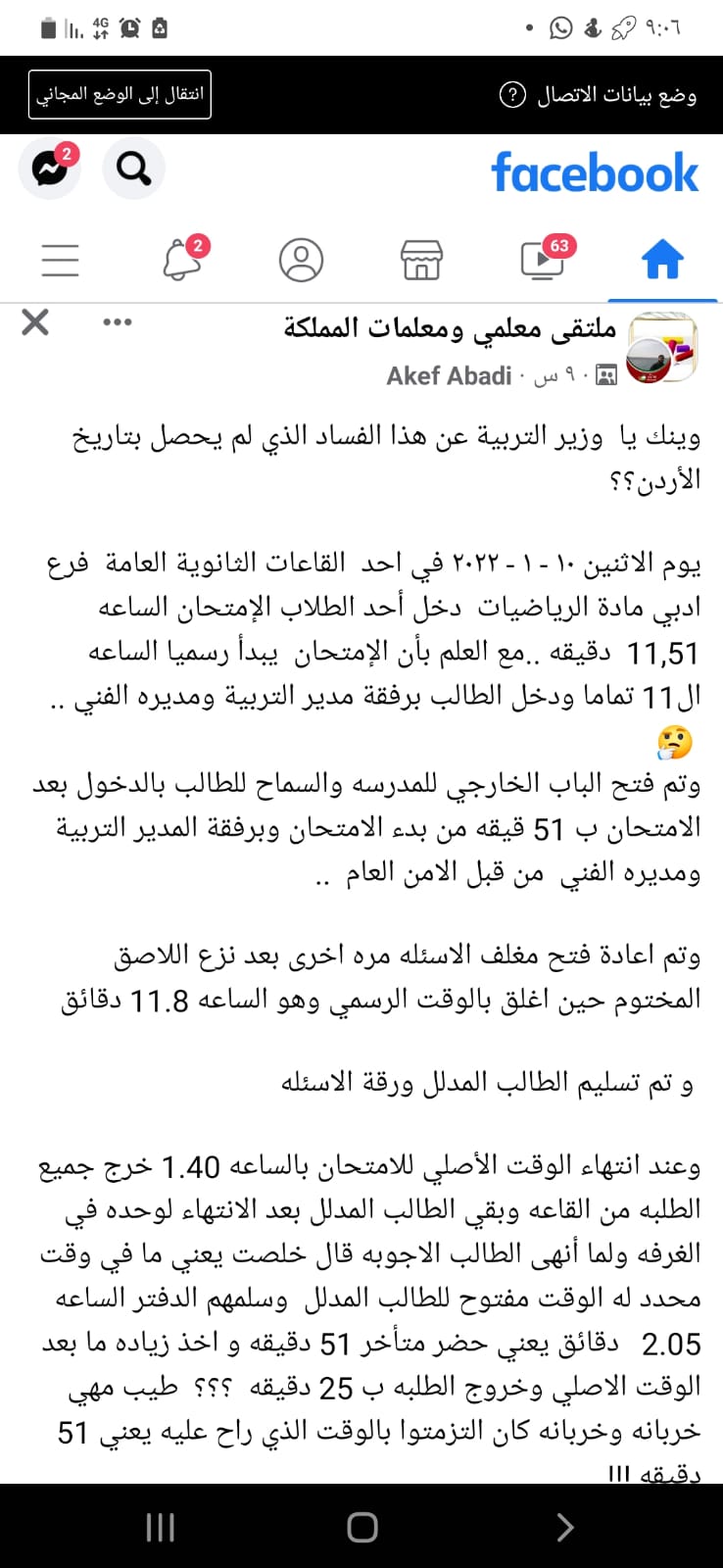Hide this post with the X
Screen dimensions: 723x1568
coord(35,321)
